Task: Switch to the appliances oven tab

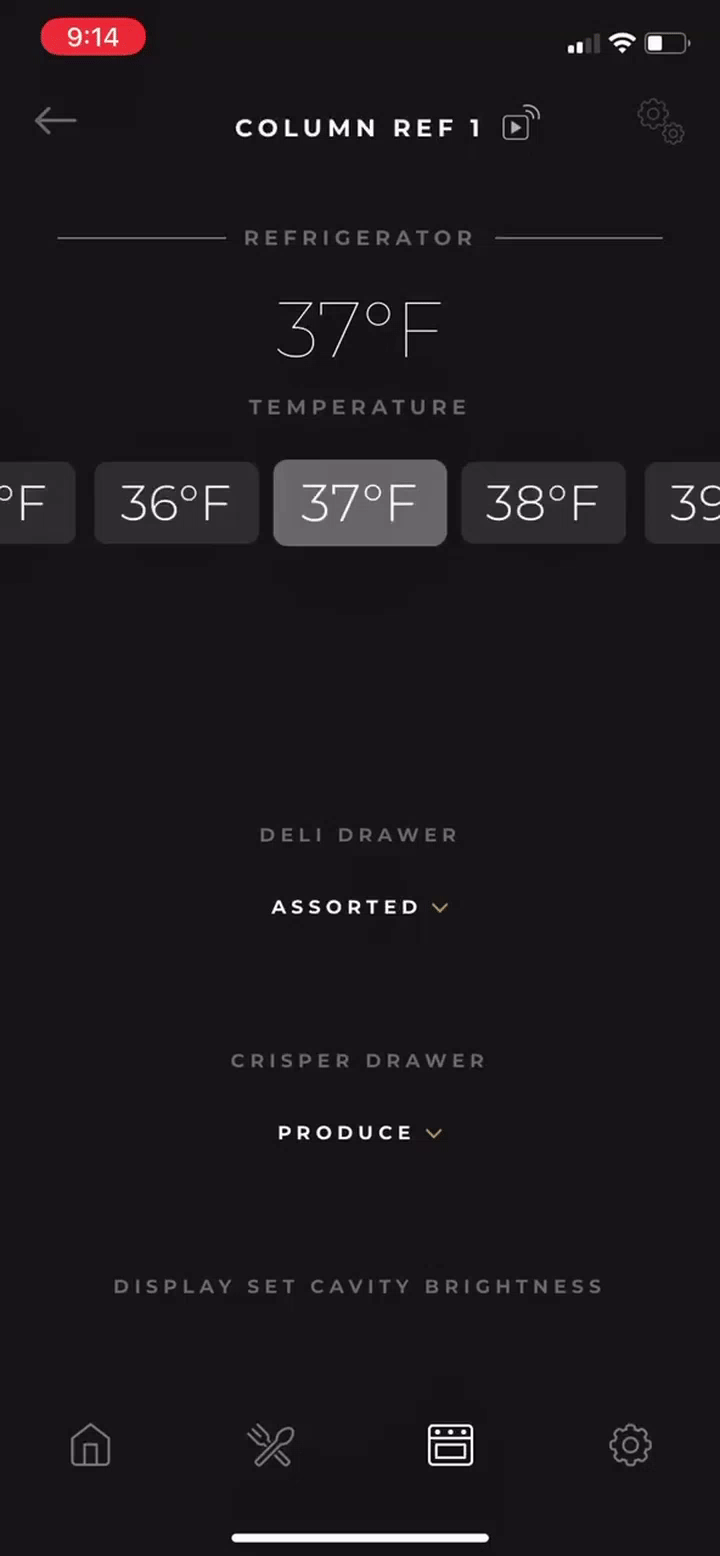Action: point(450,1445)
